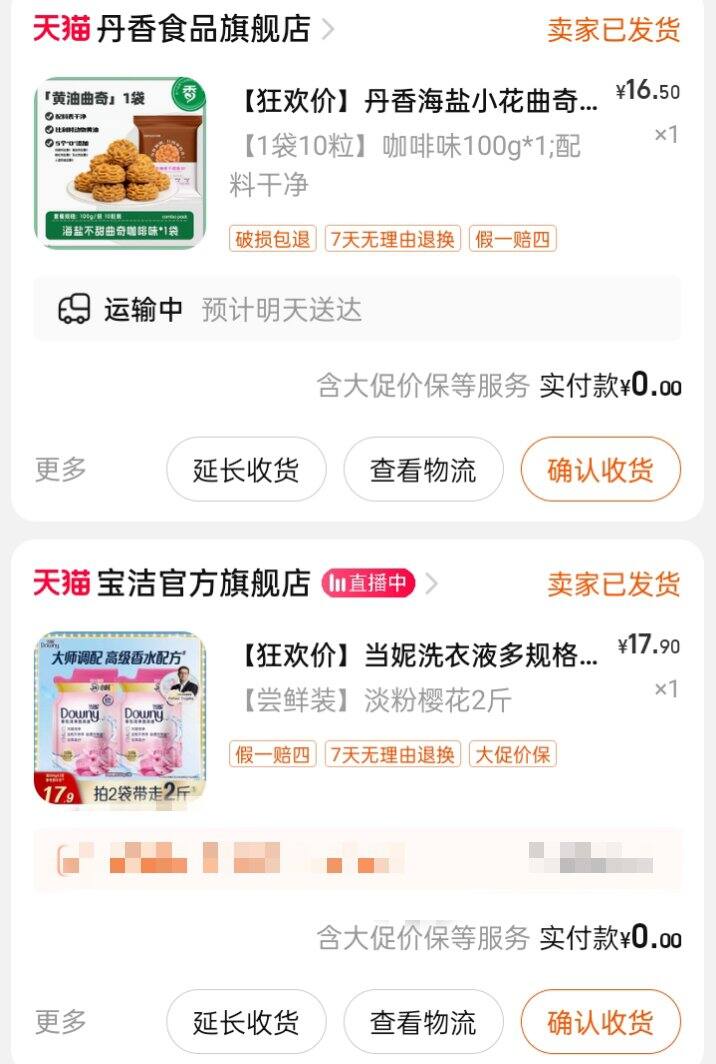Confirm receipt of the 当妮 detergent order
The image size is (716, 1064).
[600, 1022]
